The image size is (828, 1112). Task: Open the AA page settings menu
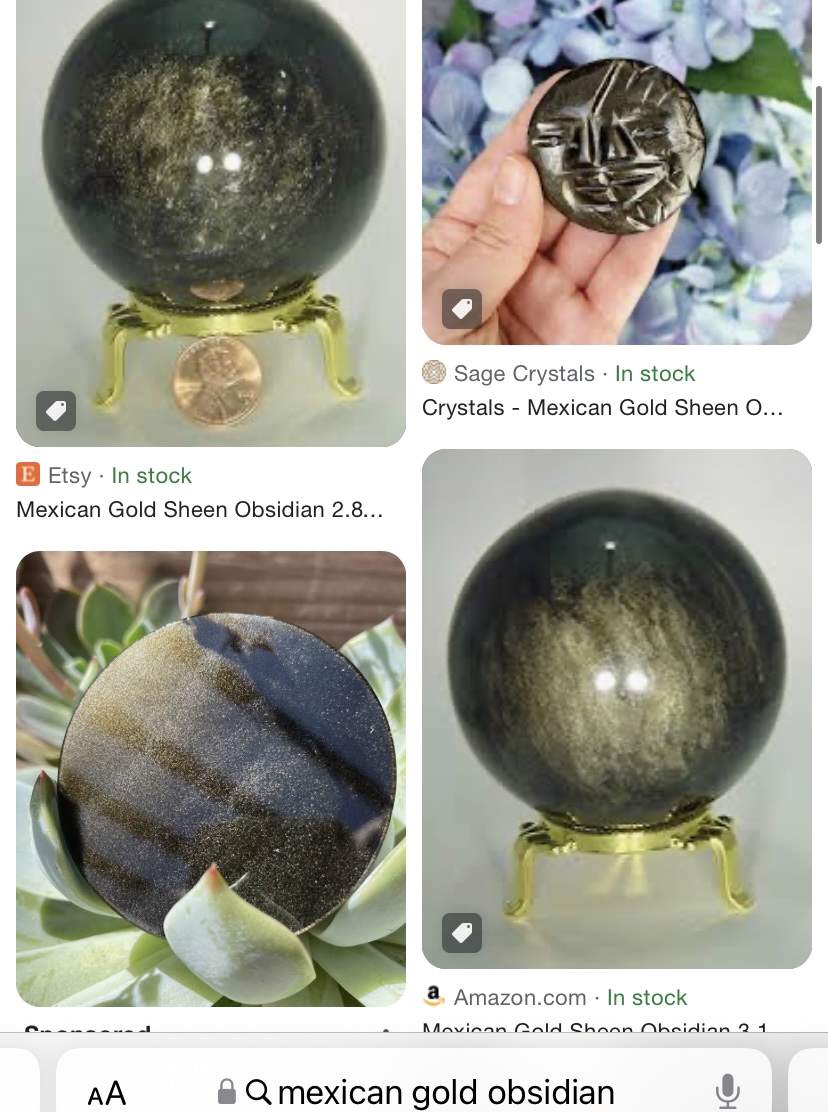pos(107,1092)
